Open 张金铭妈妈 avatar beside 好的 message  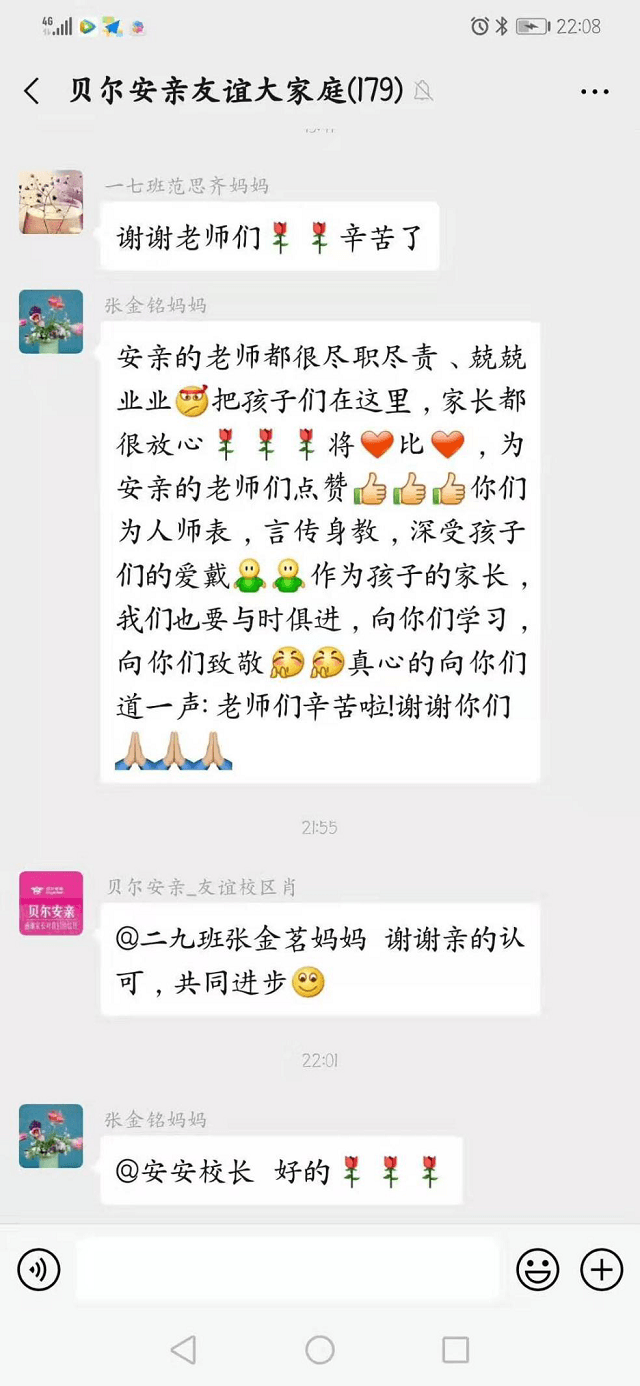click(x=51, y=1136)
